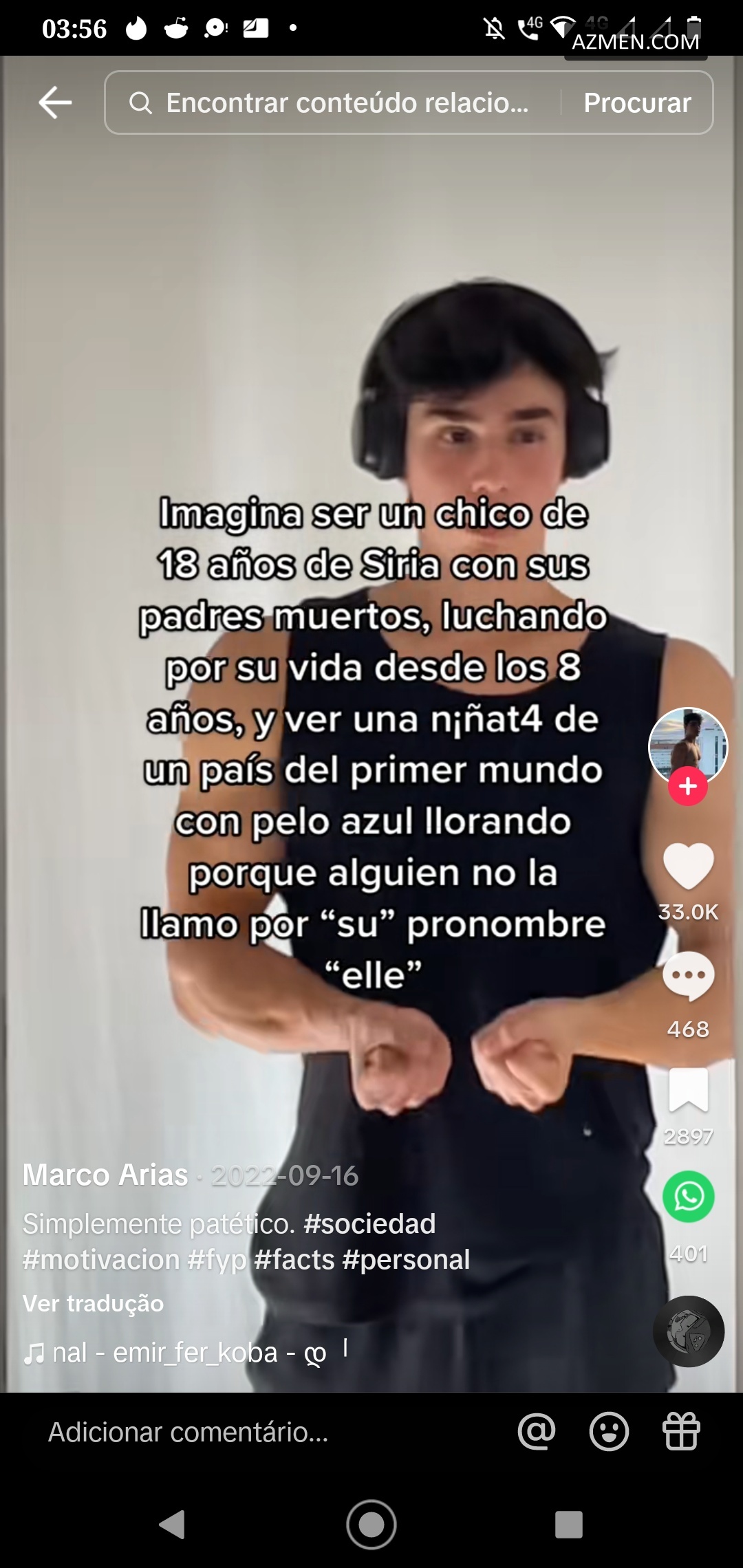Tap Ver tradução

point(94,1303)
